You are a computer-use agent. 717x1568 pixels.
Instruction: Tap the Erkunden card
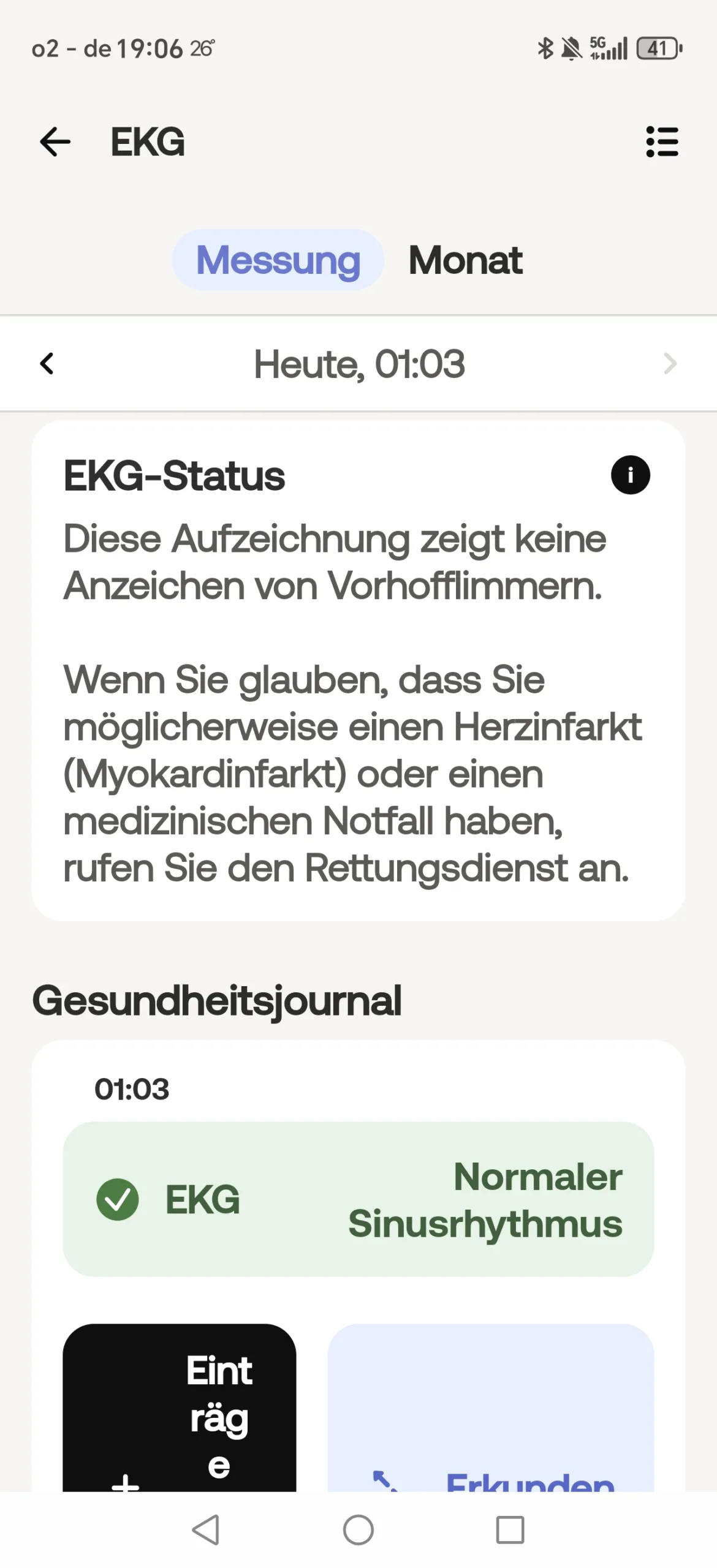point(490,1408)
